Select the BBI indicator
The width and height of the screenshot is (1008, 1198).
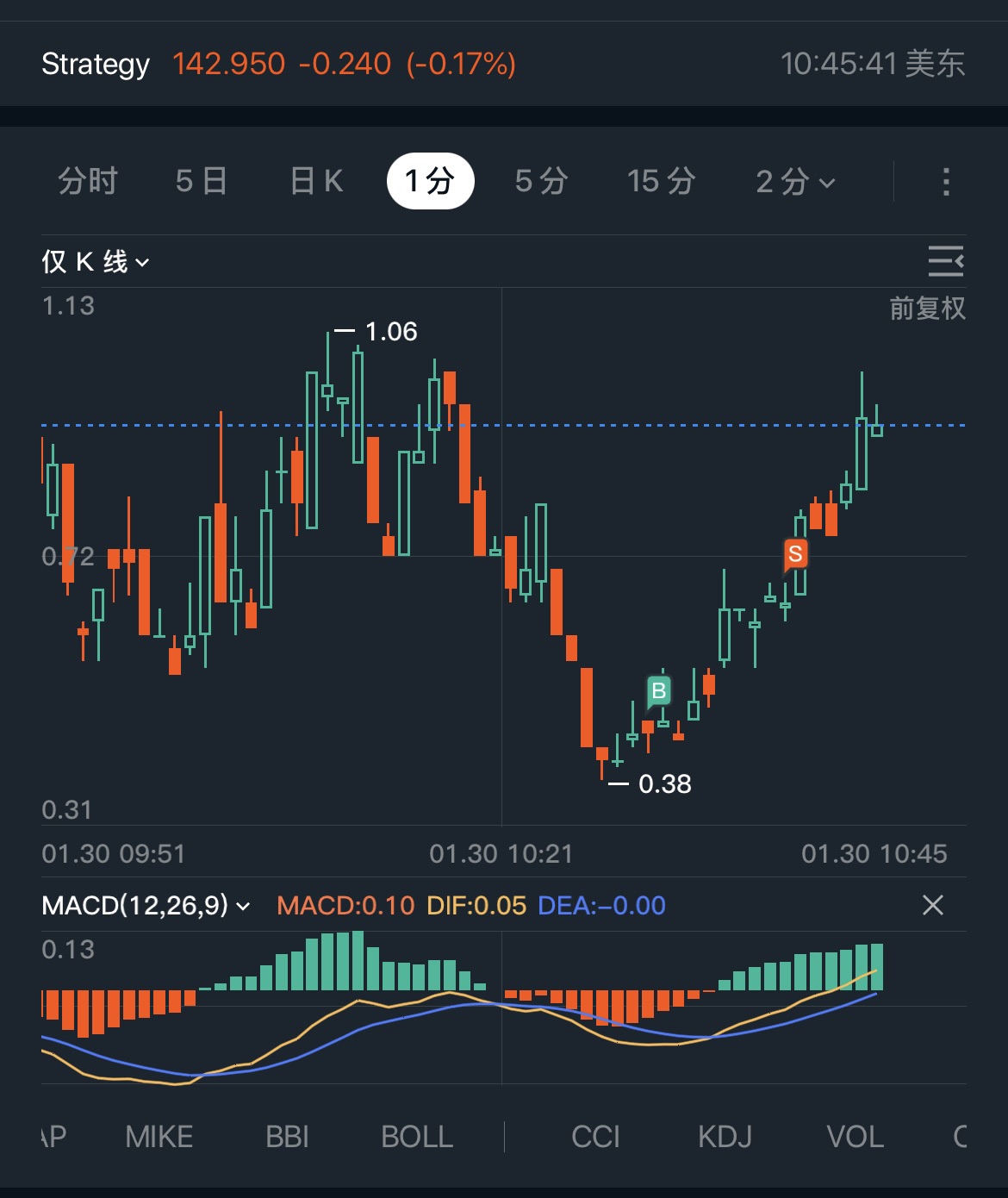pos(287,1137)
